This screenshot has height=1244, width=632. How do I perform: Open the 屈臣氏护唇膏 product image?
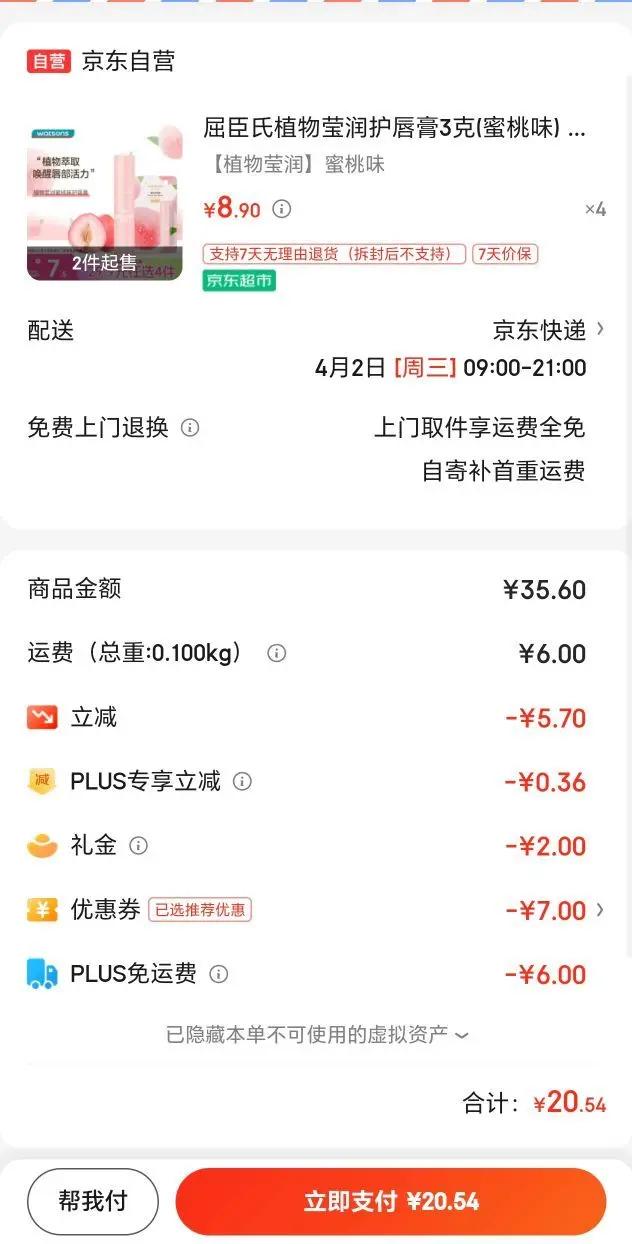click(104, 202)
